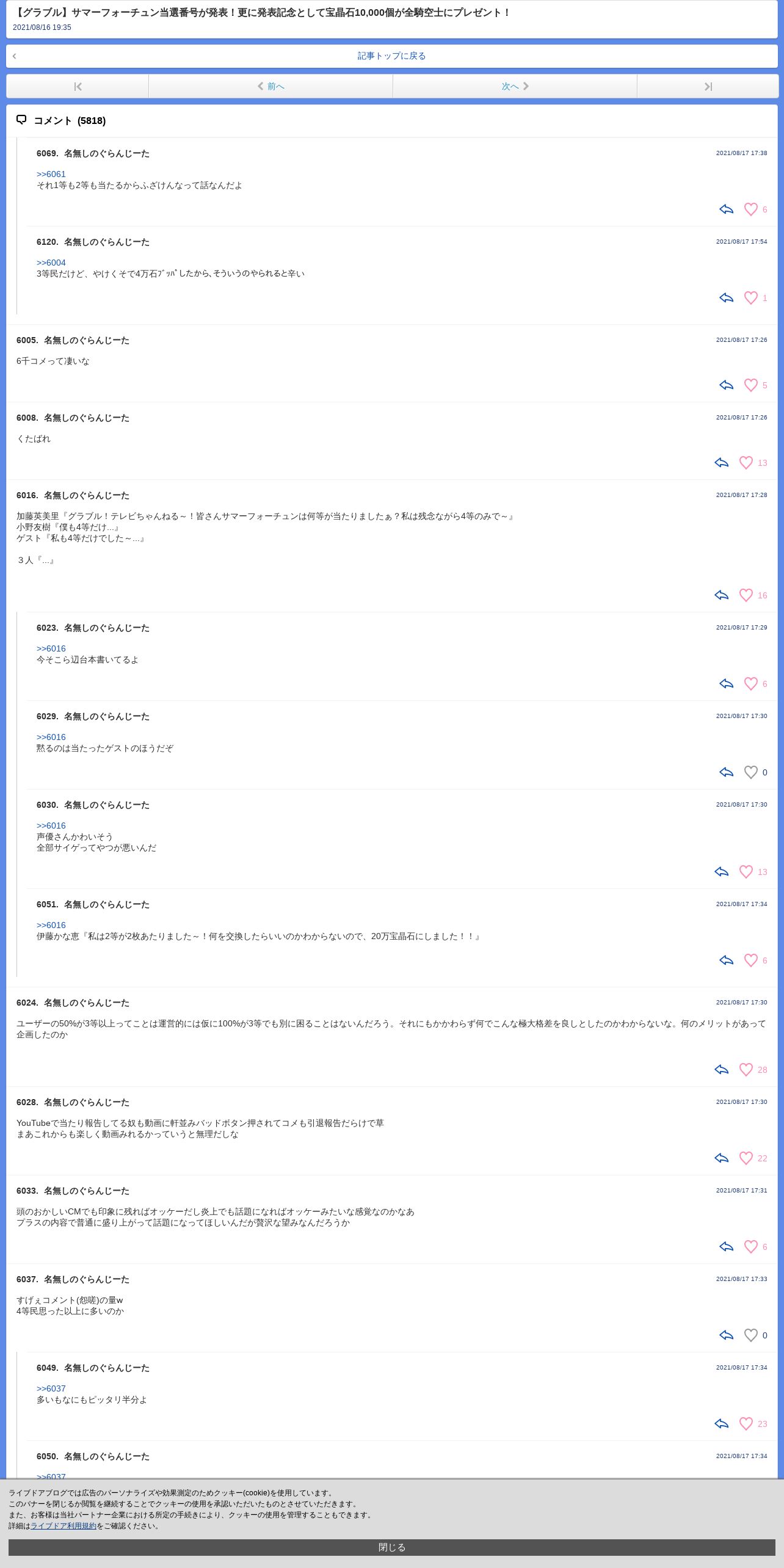Open the >>6037 reference in comment 6049

tap(51, 1388)
